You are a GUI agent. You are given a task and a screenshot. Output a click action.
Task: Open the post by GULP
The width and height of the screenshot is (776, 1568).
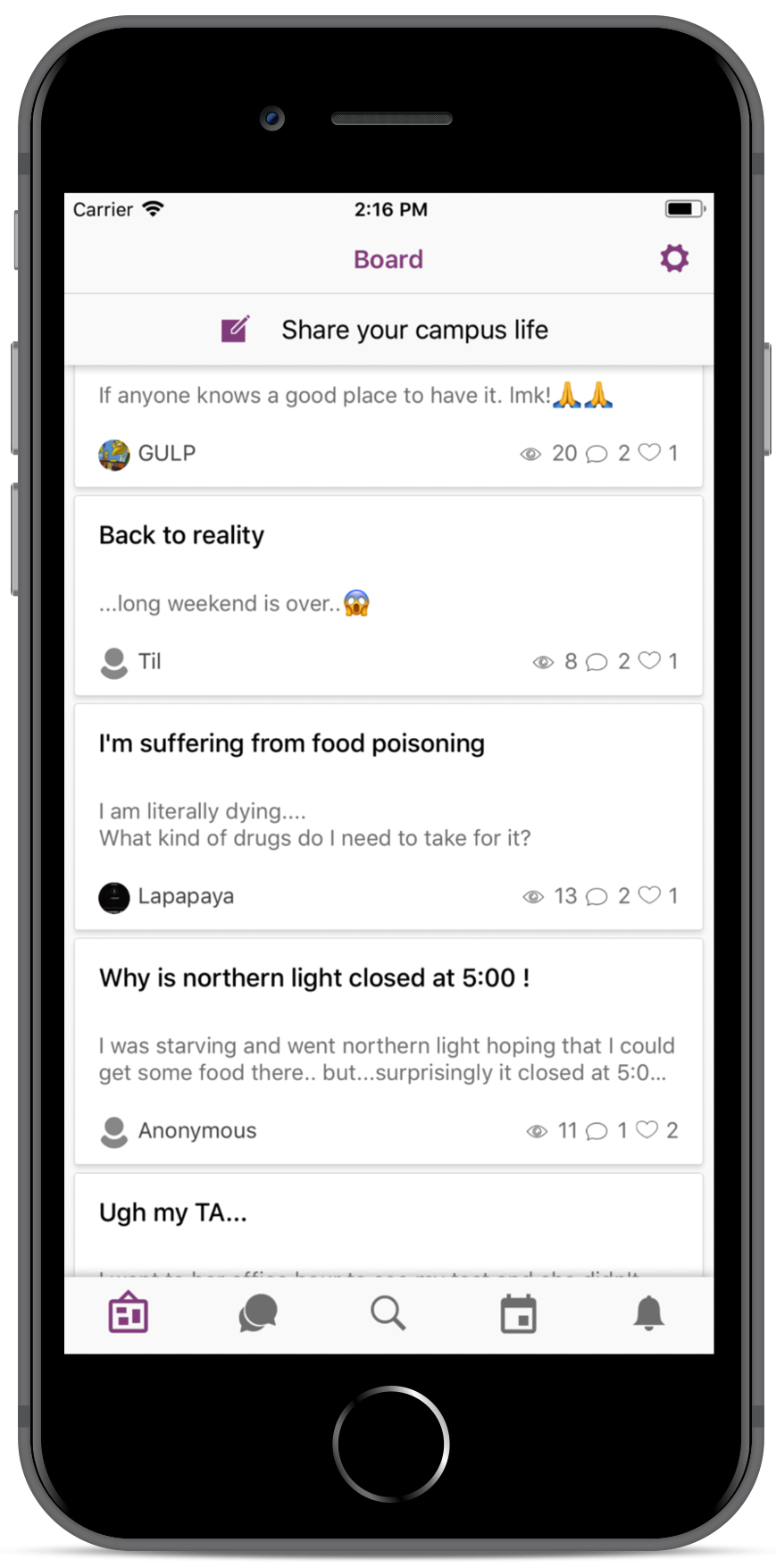click(x=388, y=424)
